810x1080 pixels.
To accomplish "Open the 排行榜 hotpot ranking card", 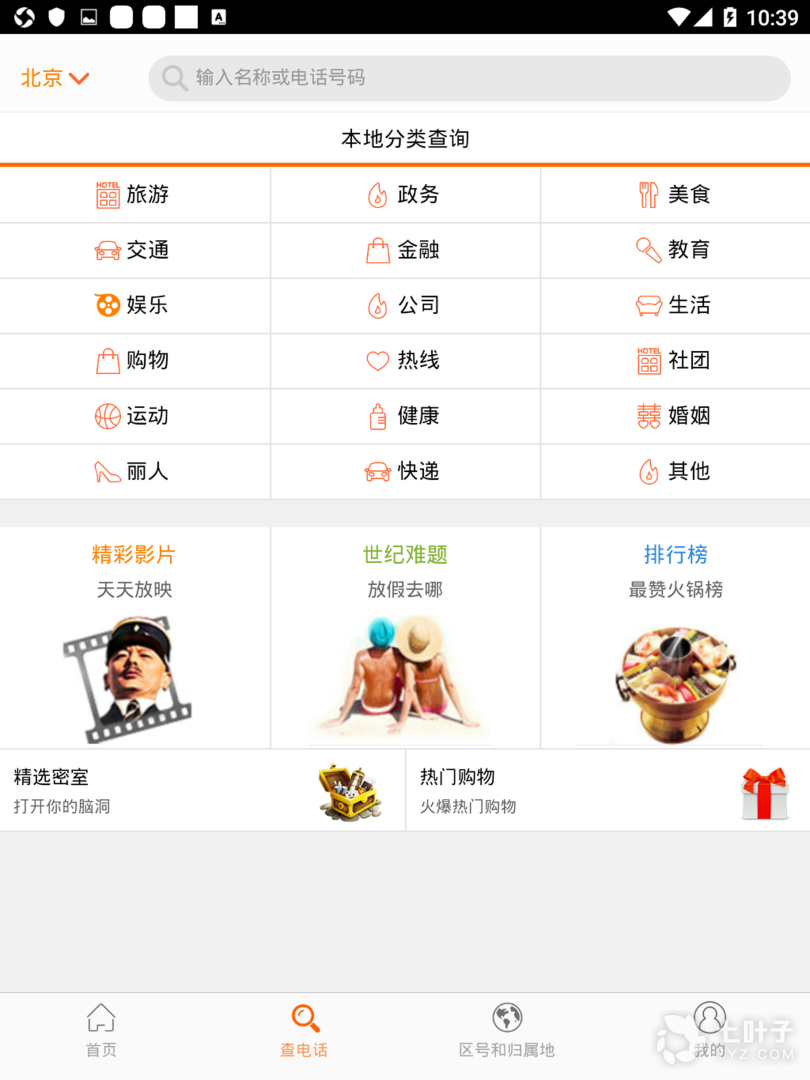I will click(675, 638).
